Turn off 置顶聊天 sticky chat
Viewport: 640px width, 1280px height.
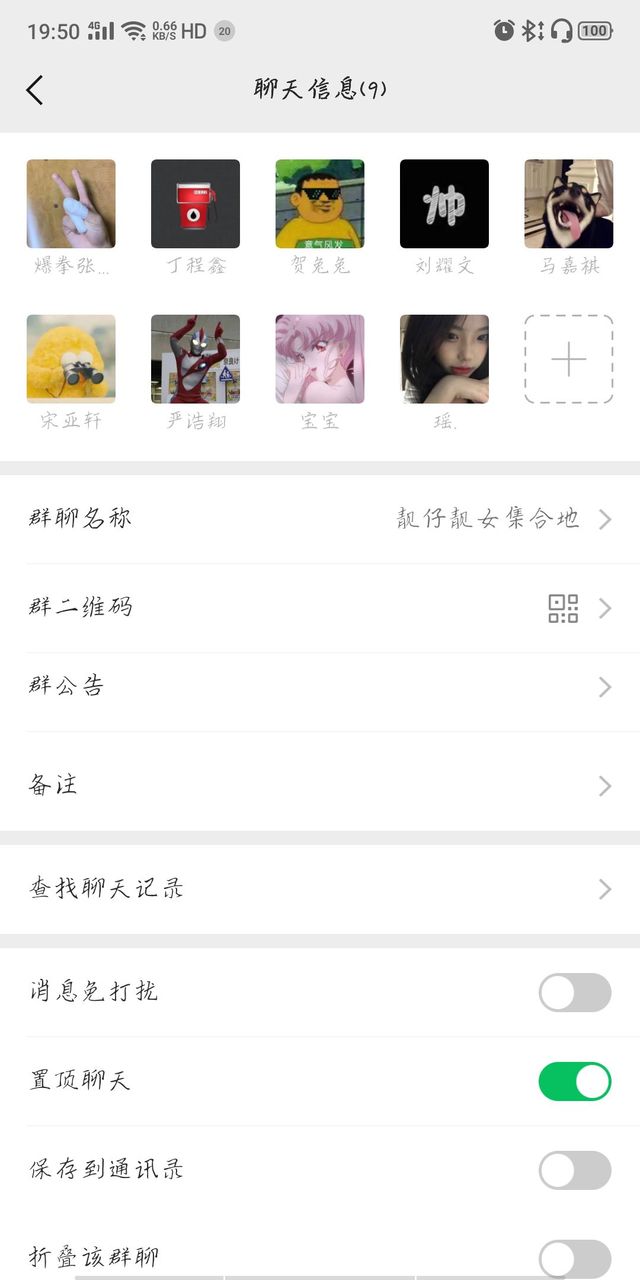tap(574, 1081)
